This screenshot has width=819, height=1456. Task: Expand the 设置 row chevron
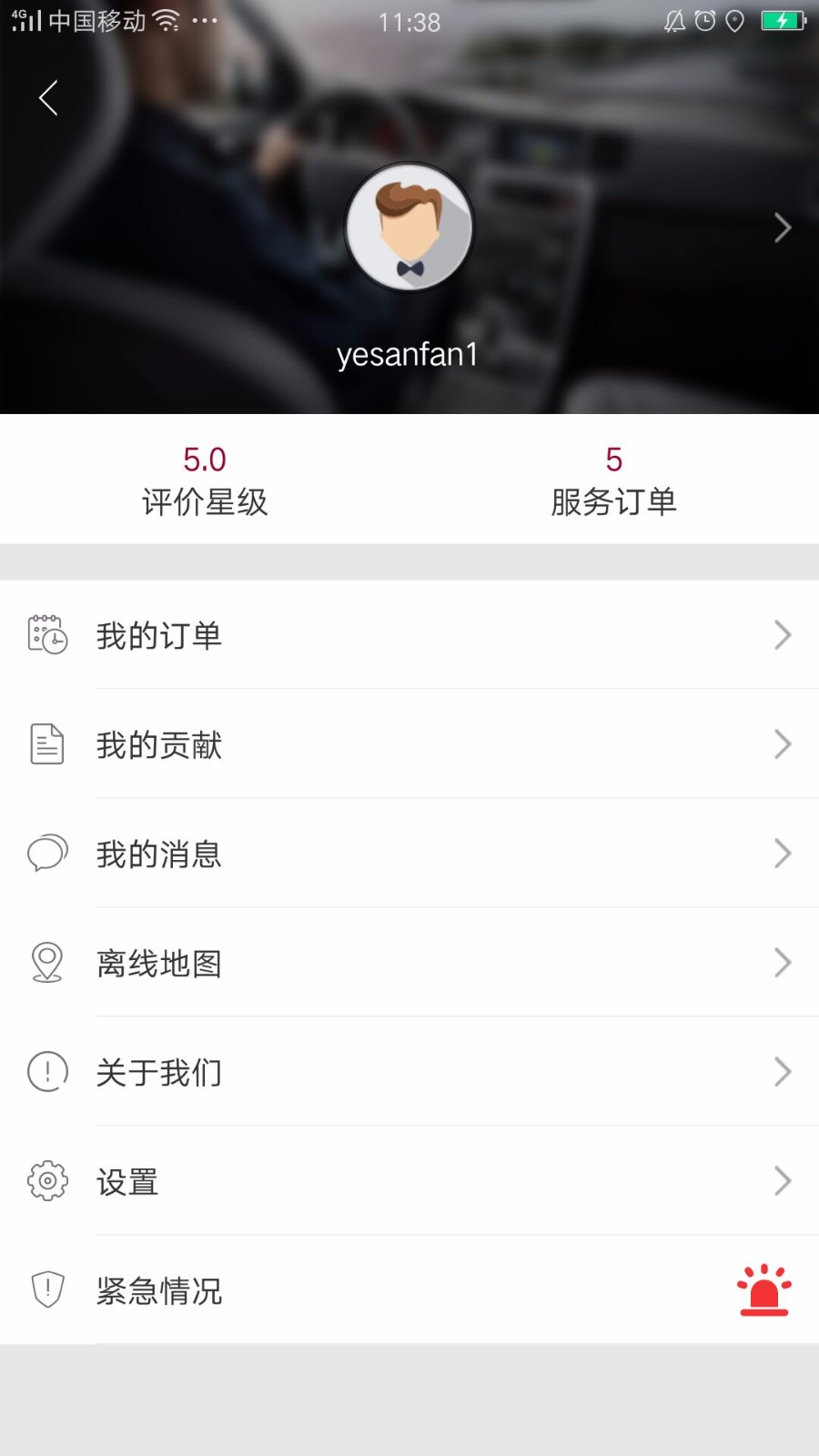click(783, 1181)
